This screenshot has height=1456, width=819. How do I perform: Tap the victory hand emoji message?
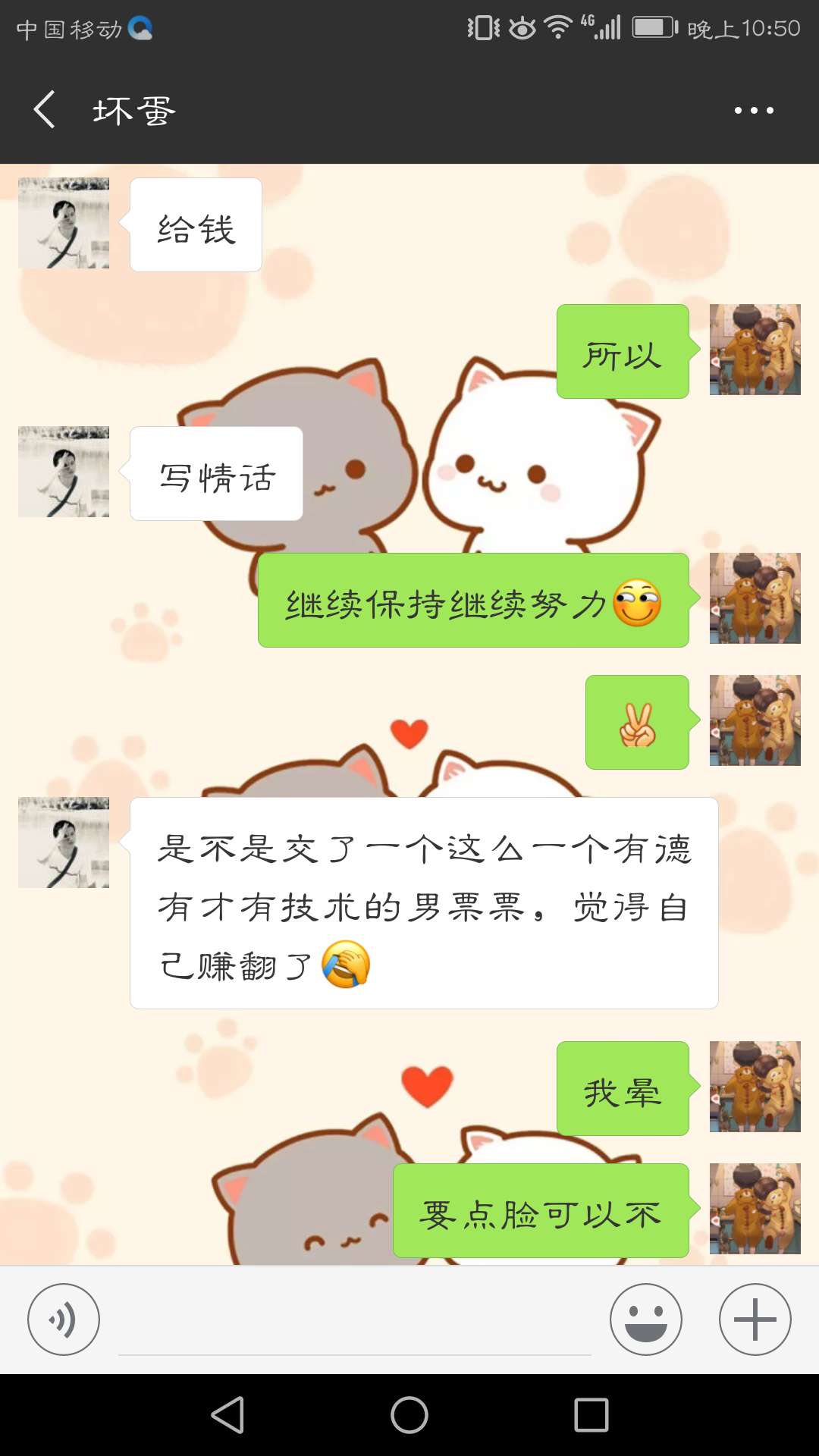[637, 722]
